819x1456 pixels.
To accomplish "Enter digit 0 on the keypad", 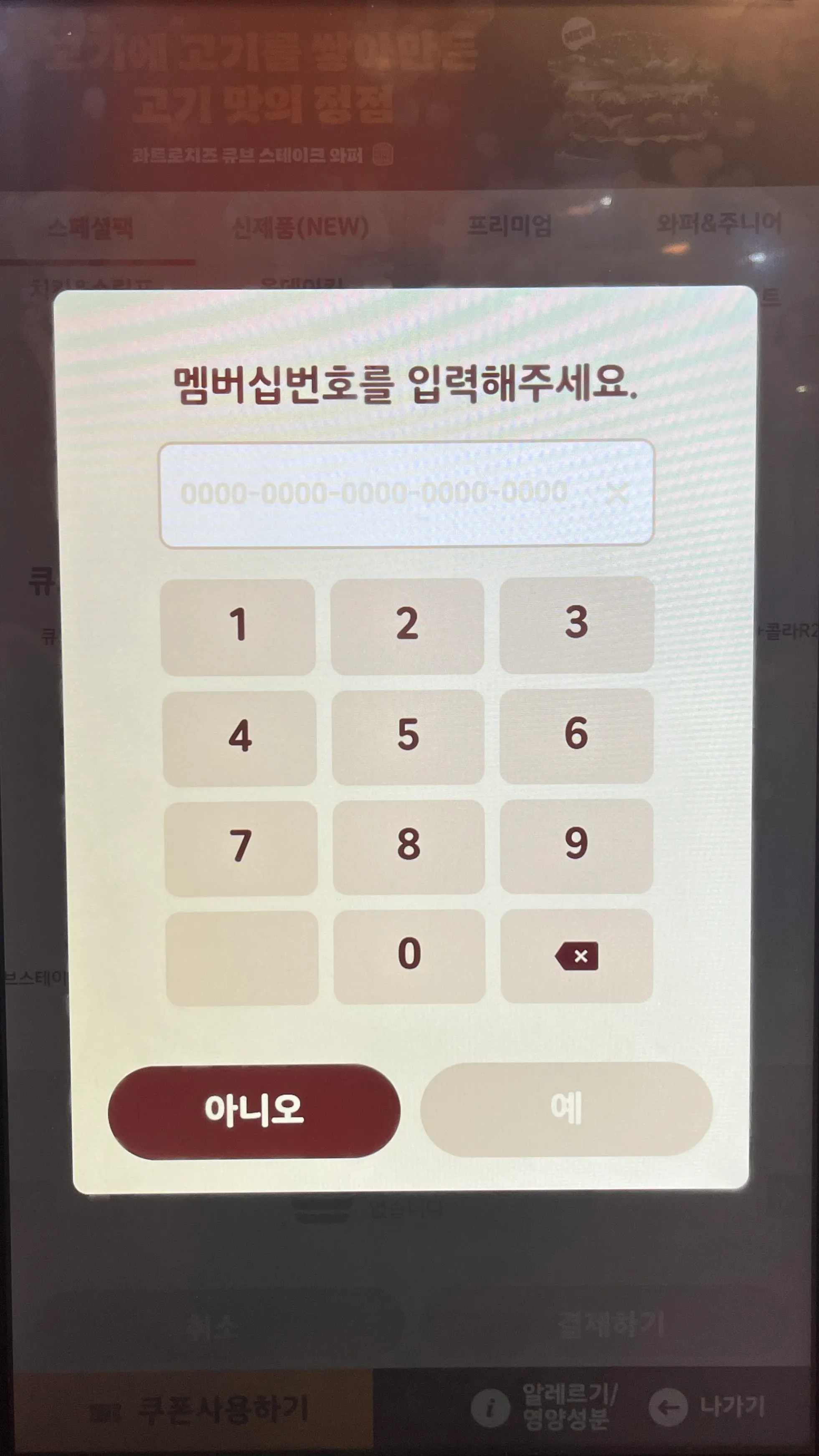I will pyautogui.click(x=409, y=955).
